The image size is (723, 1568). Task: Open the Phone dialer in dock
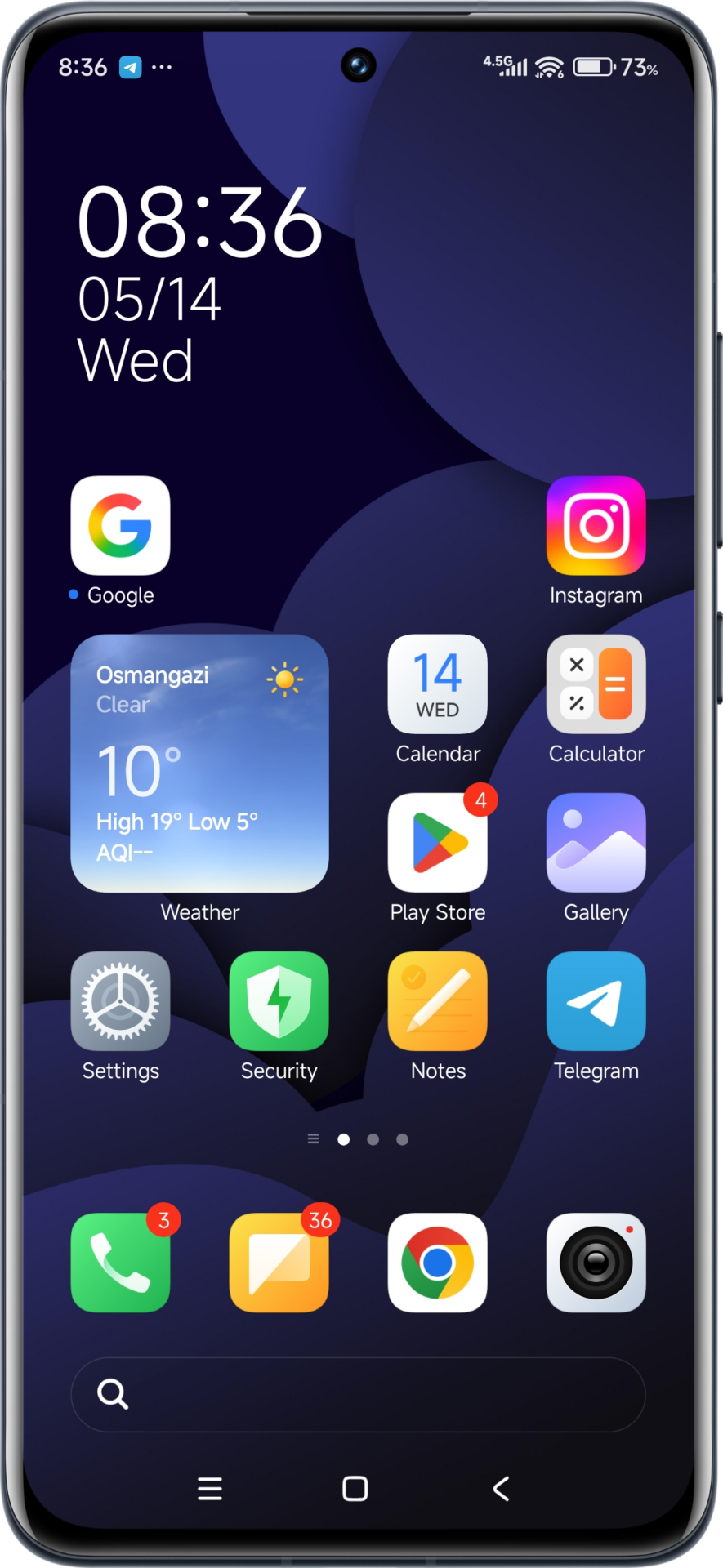(x=120, y=1263)
